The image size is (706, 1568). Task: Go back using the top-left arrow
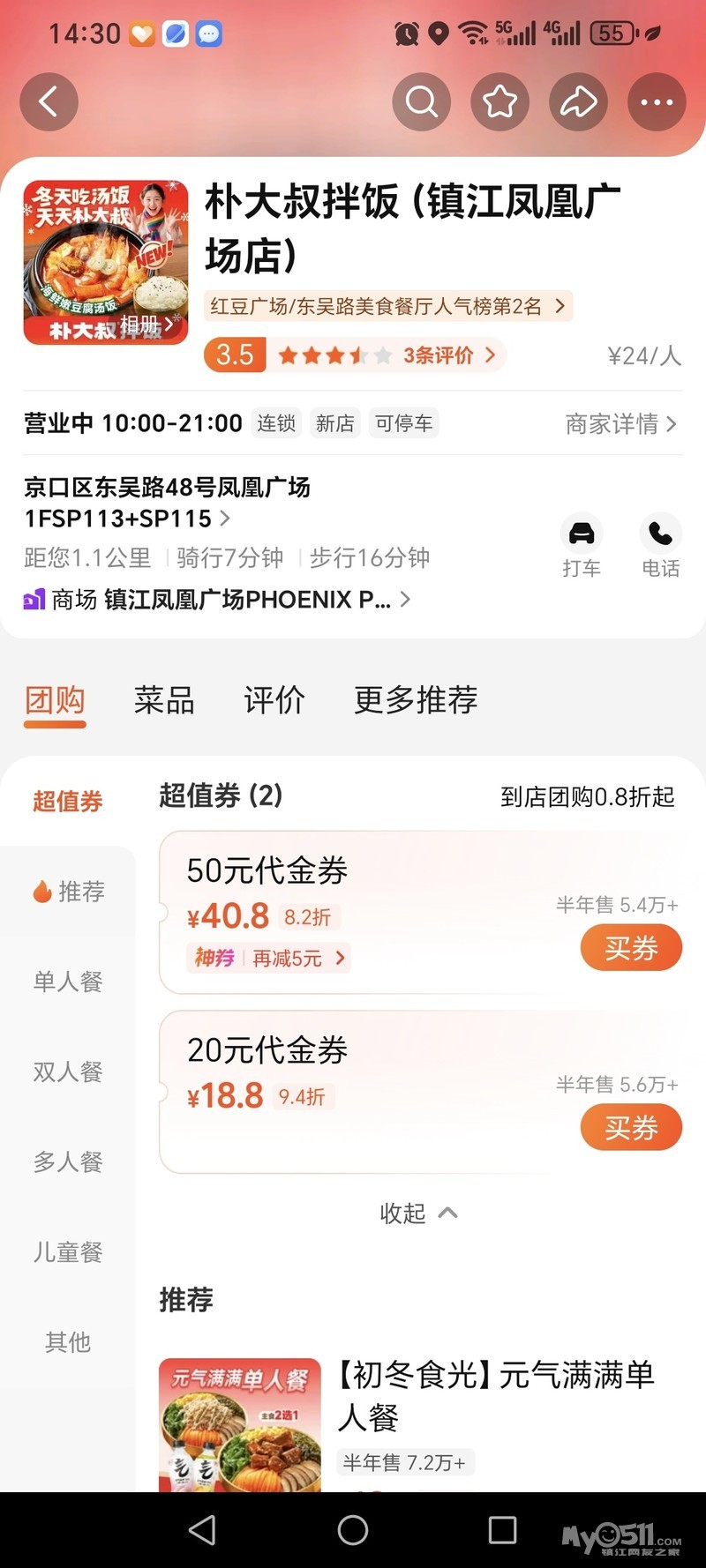pyautogui.click(x=49, y=102)
